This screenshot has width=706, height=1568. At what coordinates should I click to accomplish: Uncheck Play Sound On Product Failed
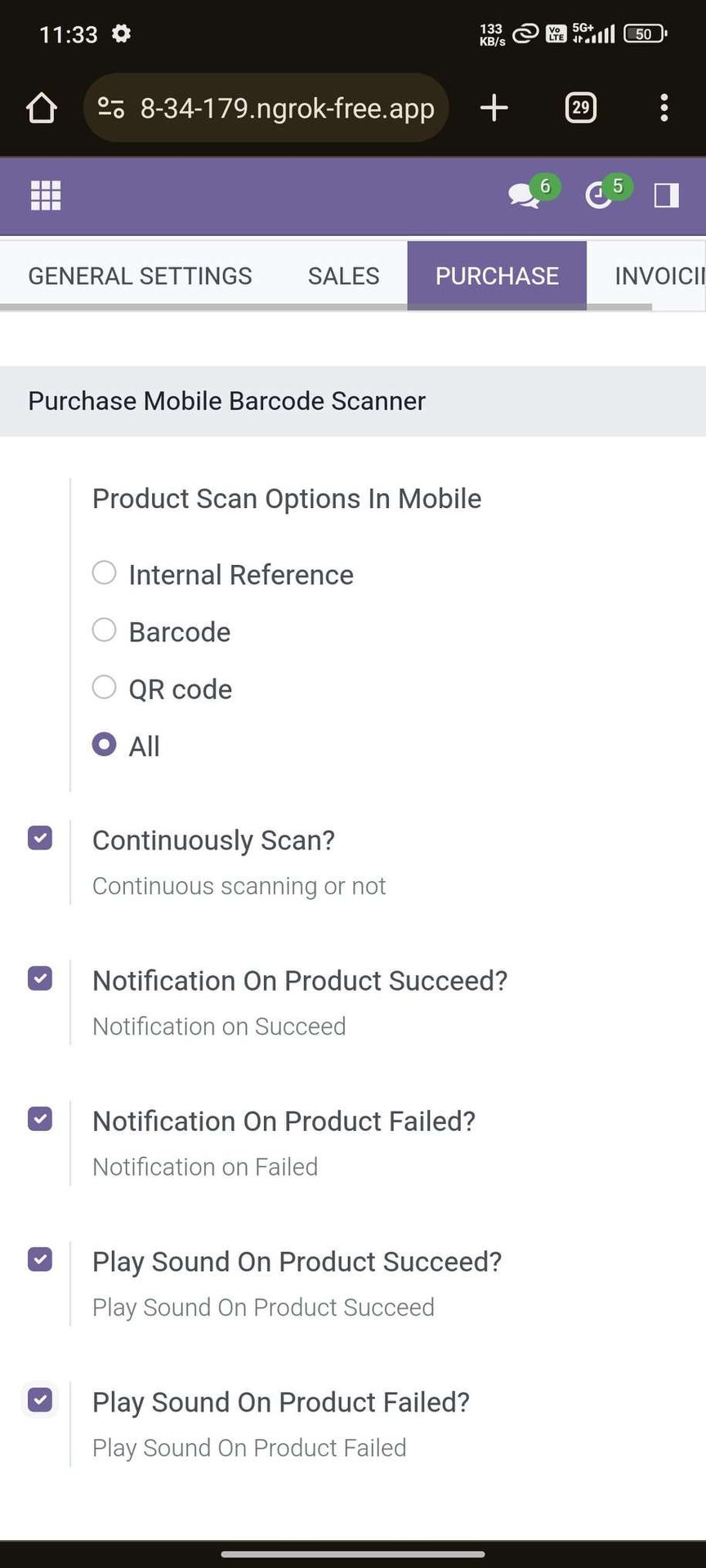tap(40, 1400)
